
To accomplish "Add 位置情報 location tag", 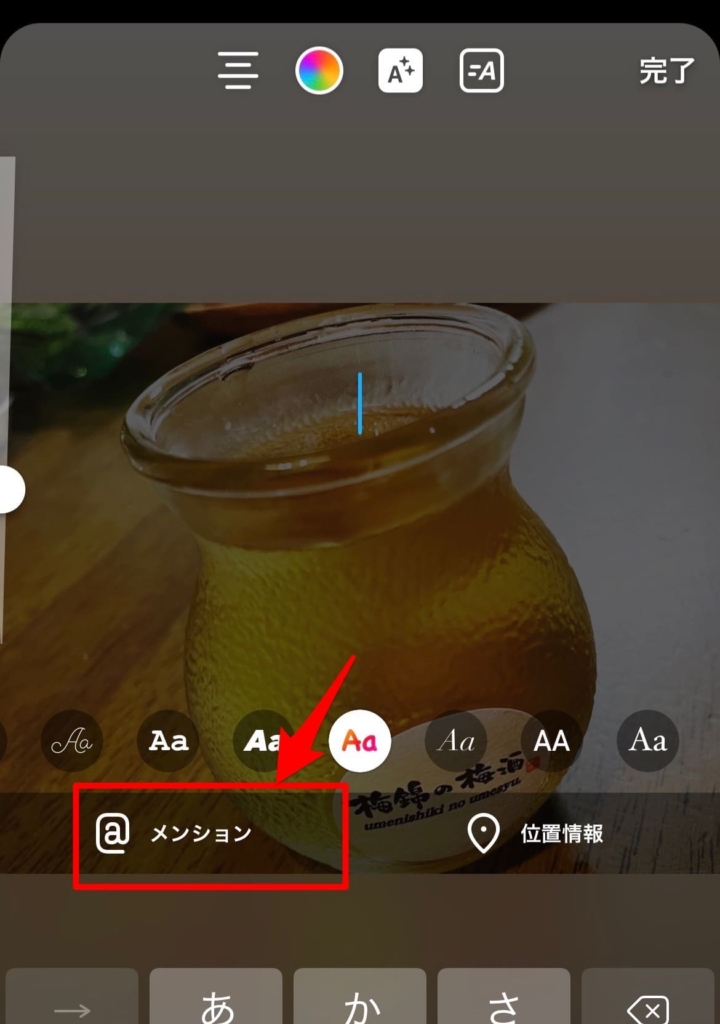I will point(537,833).
